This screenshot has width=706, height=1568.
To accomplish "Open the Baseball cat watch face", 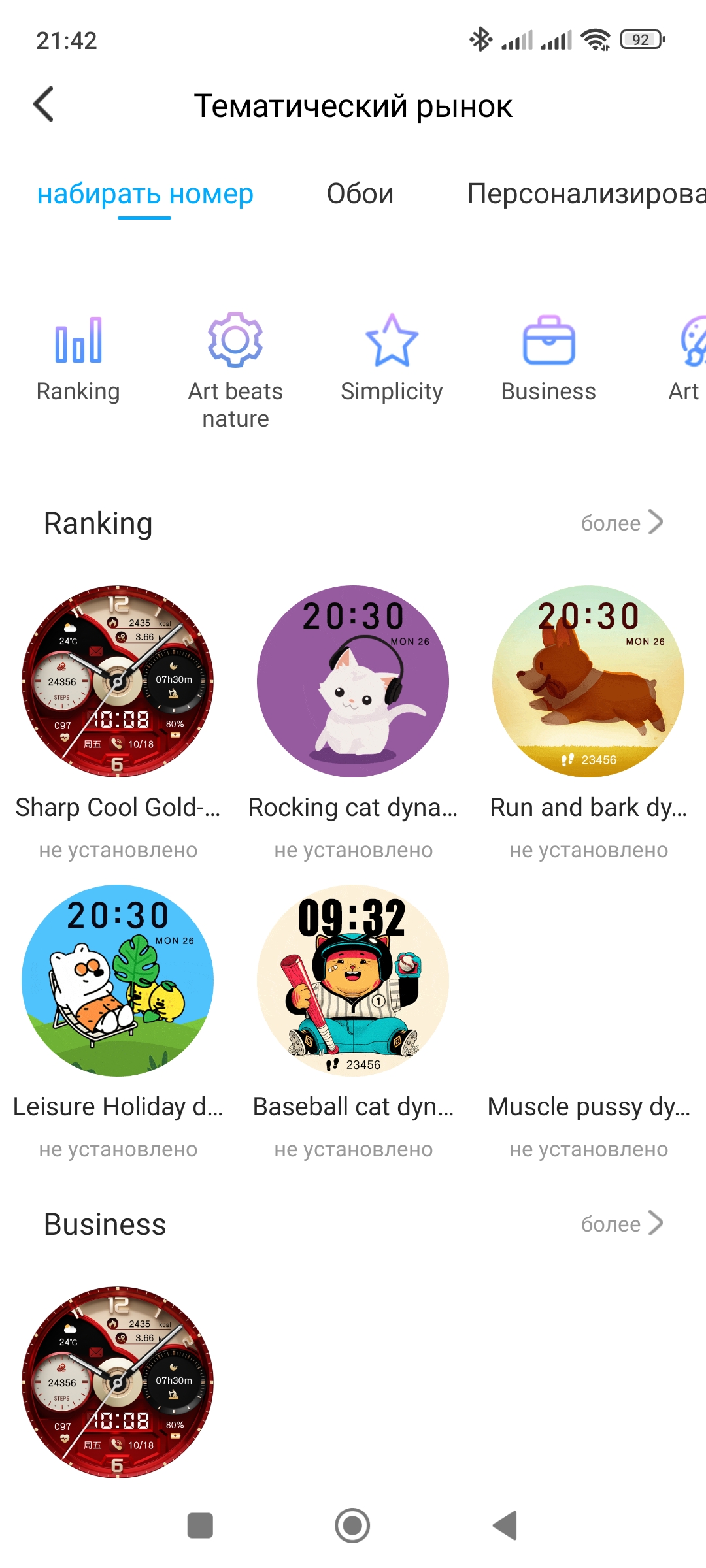I will [353, 980].
